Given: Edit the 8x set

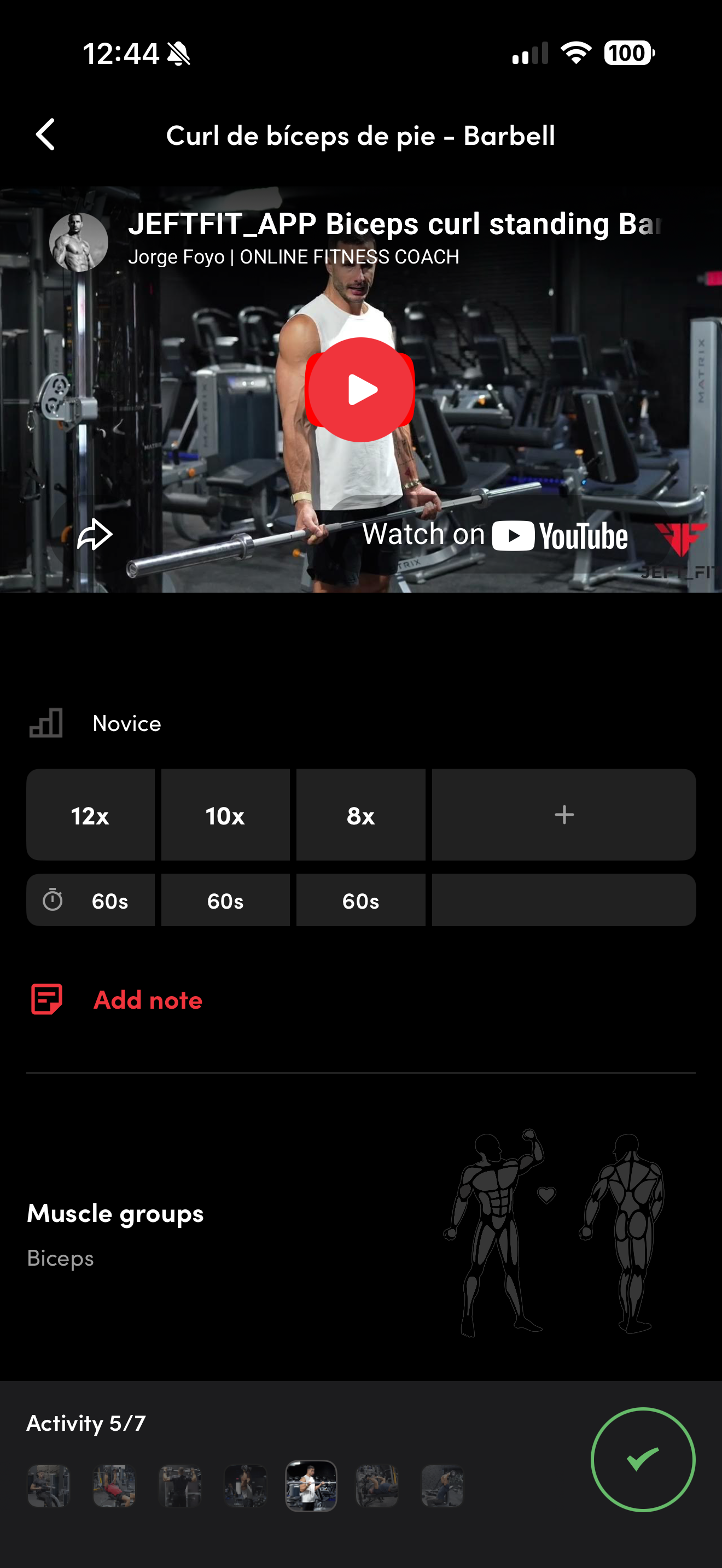Looking at the screenshot, I should [x=360, y=815].
